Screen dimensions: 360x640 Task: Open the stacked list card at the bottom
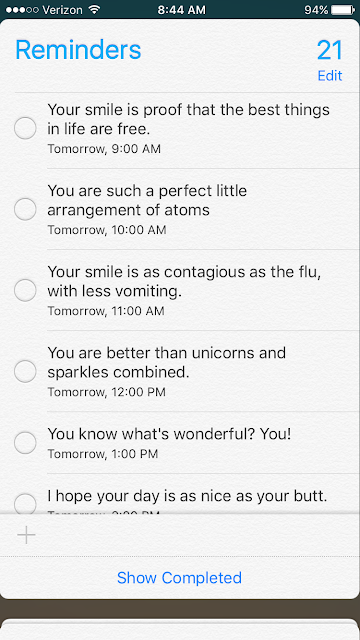[x=180, y=629]
